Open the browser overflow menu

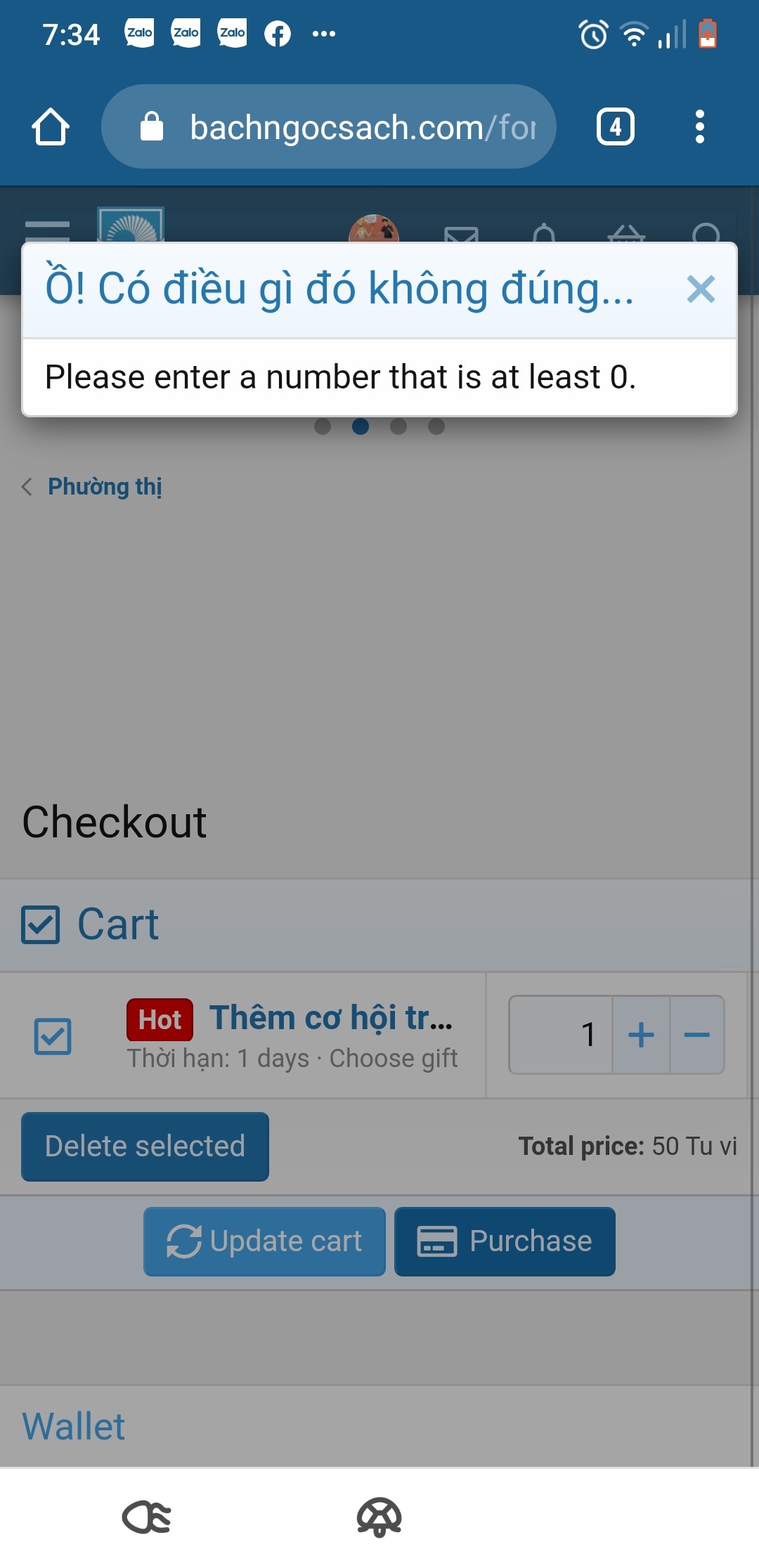pyautogui.click(x=699, y=127)
